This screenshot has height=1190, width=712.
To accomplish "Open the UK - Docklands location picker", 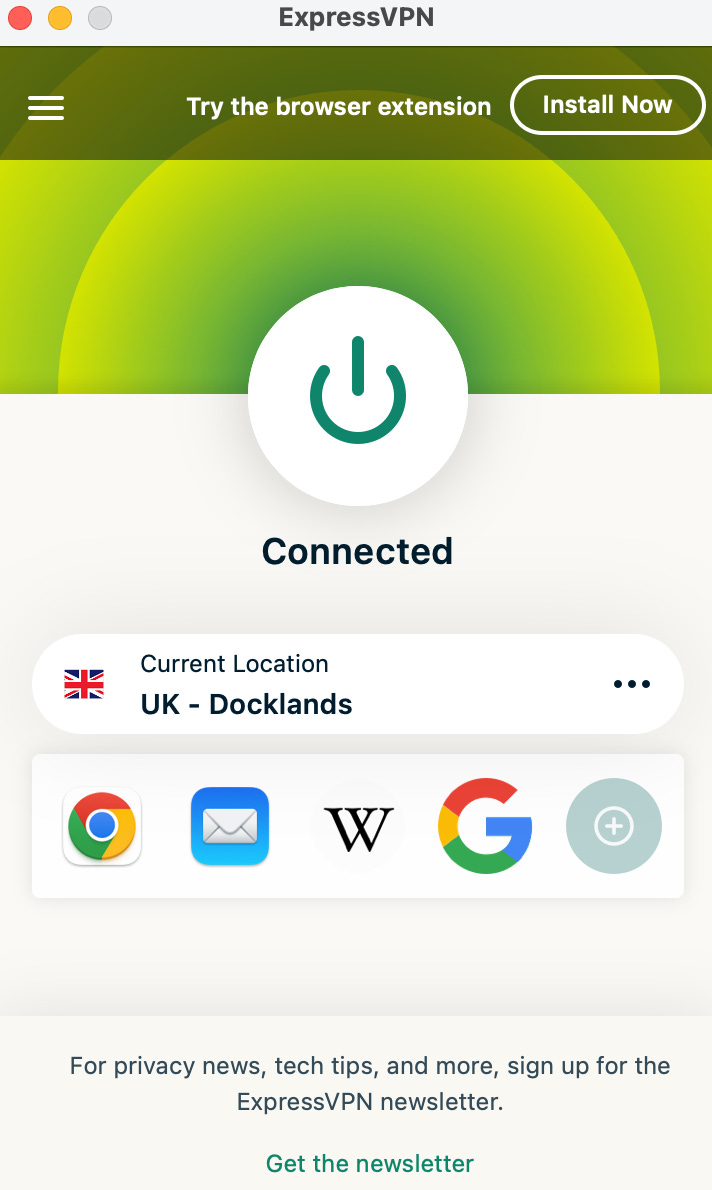I will pyautogui.click(x=300, y=685).
